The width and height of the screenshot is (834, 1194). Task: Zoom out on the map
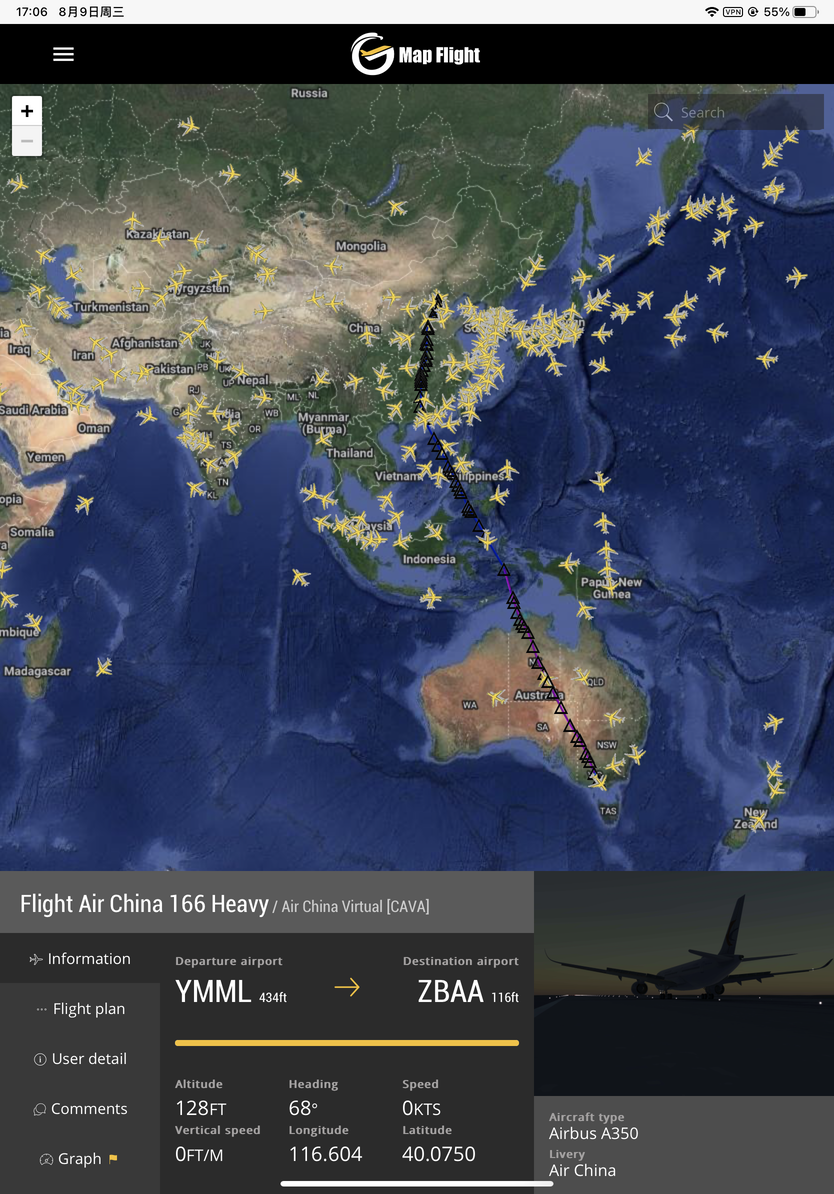tap(27, 141)
